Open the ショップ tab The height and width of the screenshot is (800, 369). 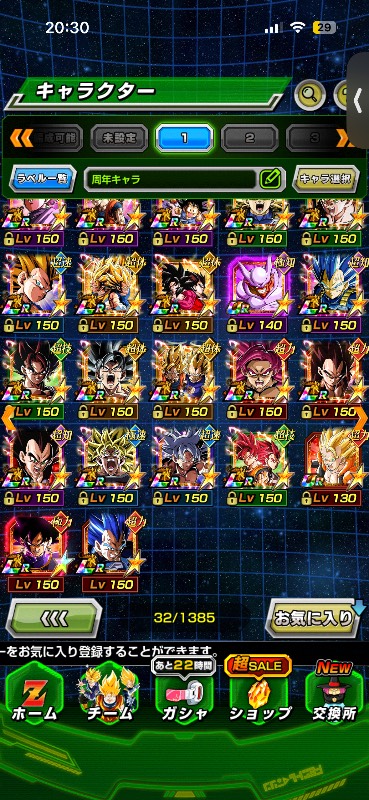[x=260, y=697]
